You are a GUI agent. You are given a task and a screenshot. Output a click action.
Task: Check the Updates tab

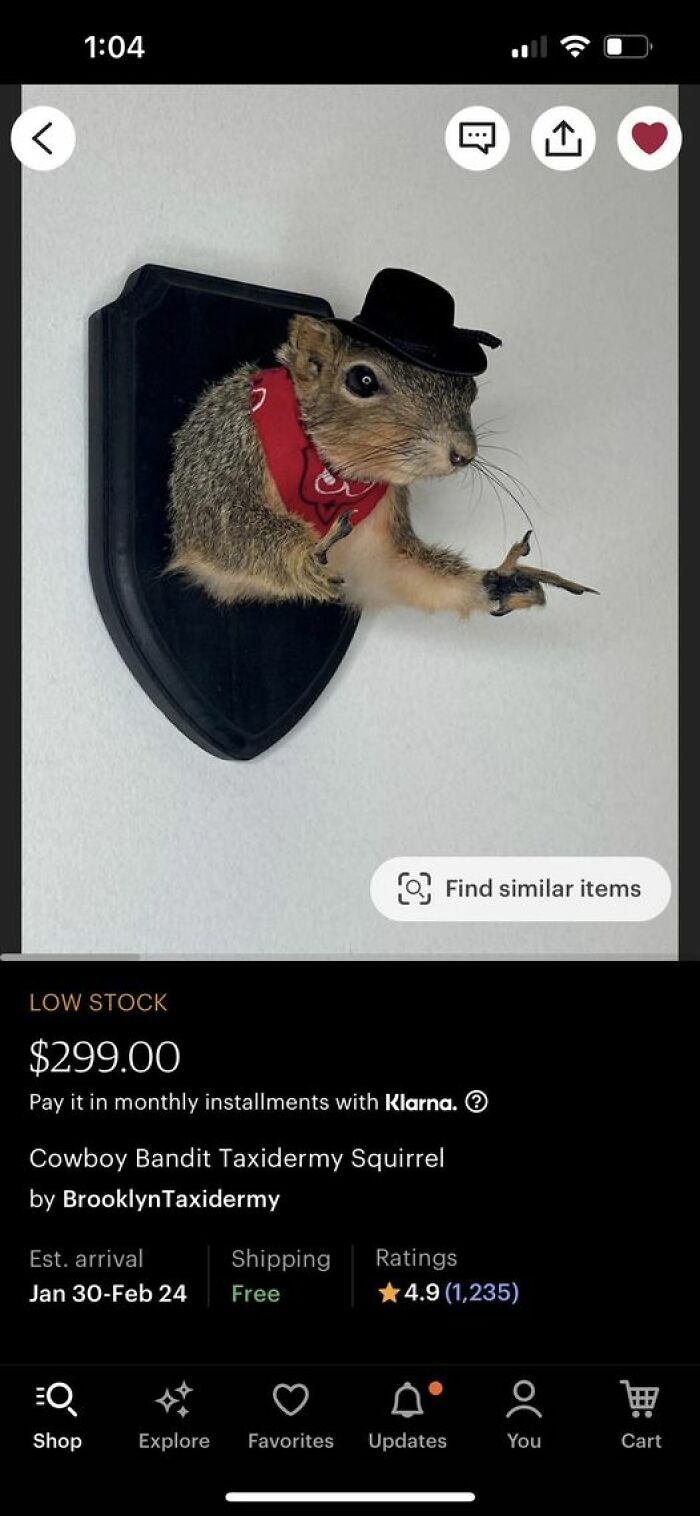point(407,1415)
